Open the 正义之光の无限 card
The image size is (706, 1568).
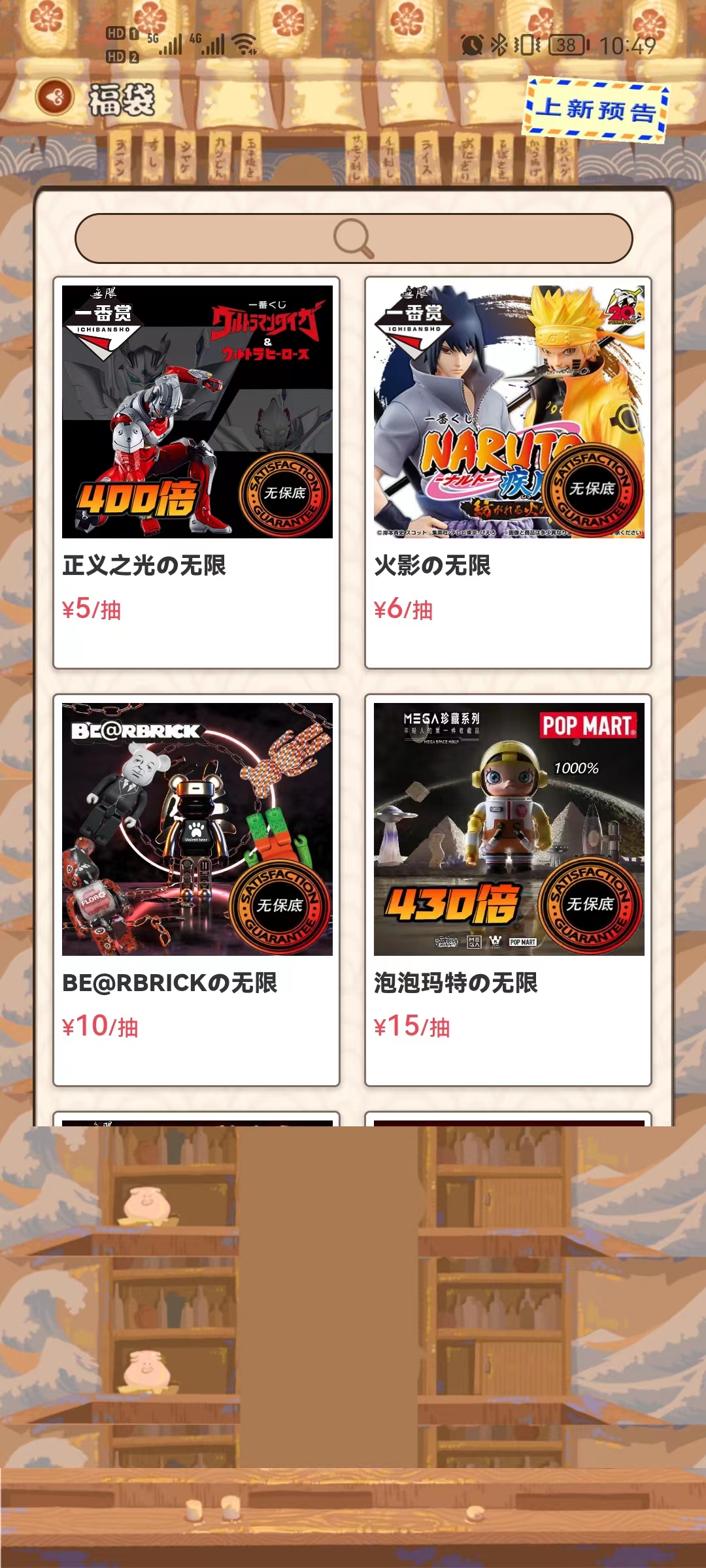(x=197, y=472)
